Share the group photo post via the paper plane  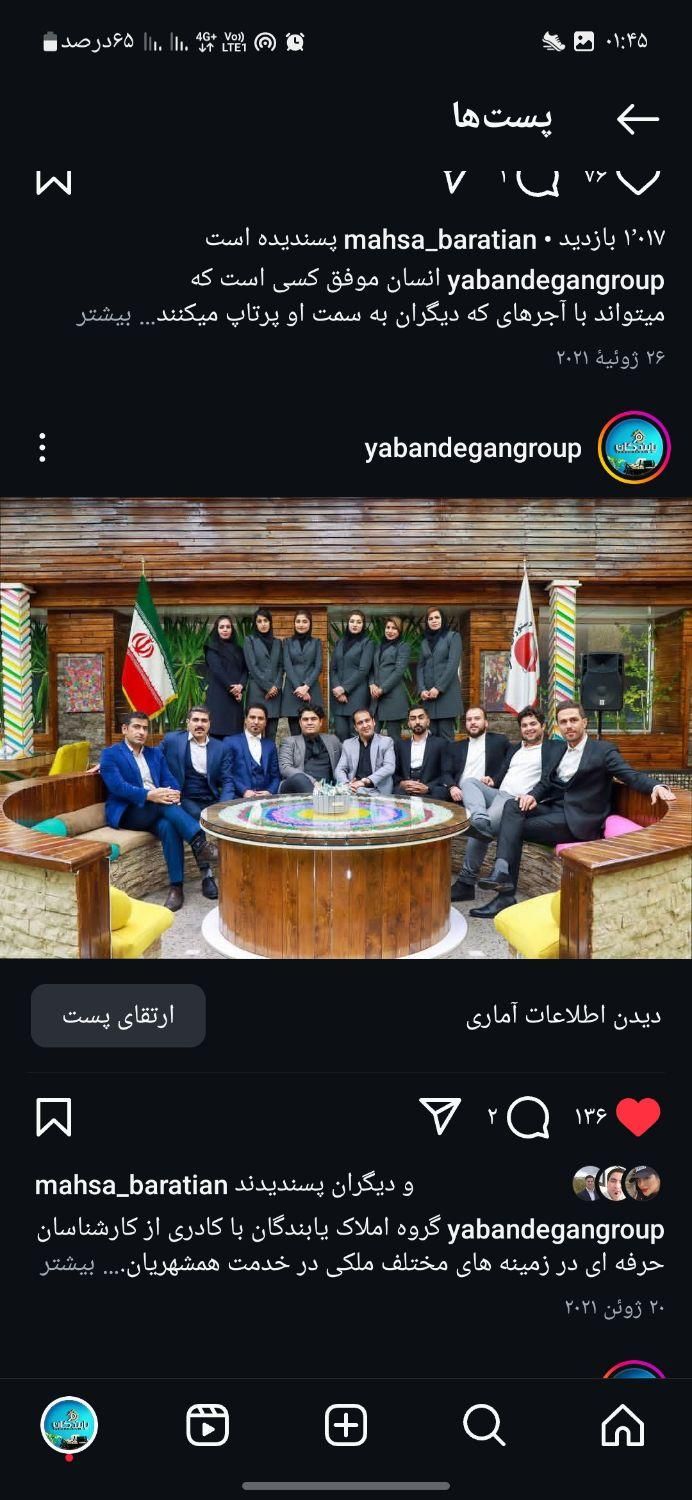[x=440, y=1116]
